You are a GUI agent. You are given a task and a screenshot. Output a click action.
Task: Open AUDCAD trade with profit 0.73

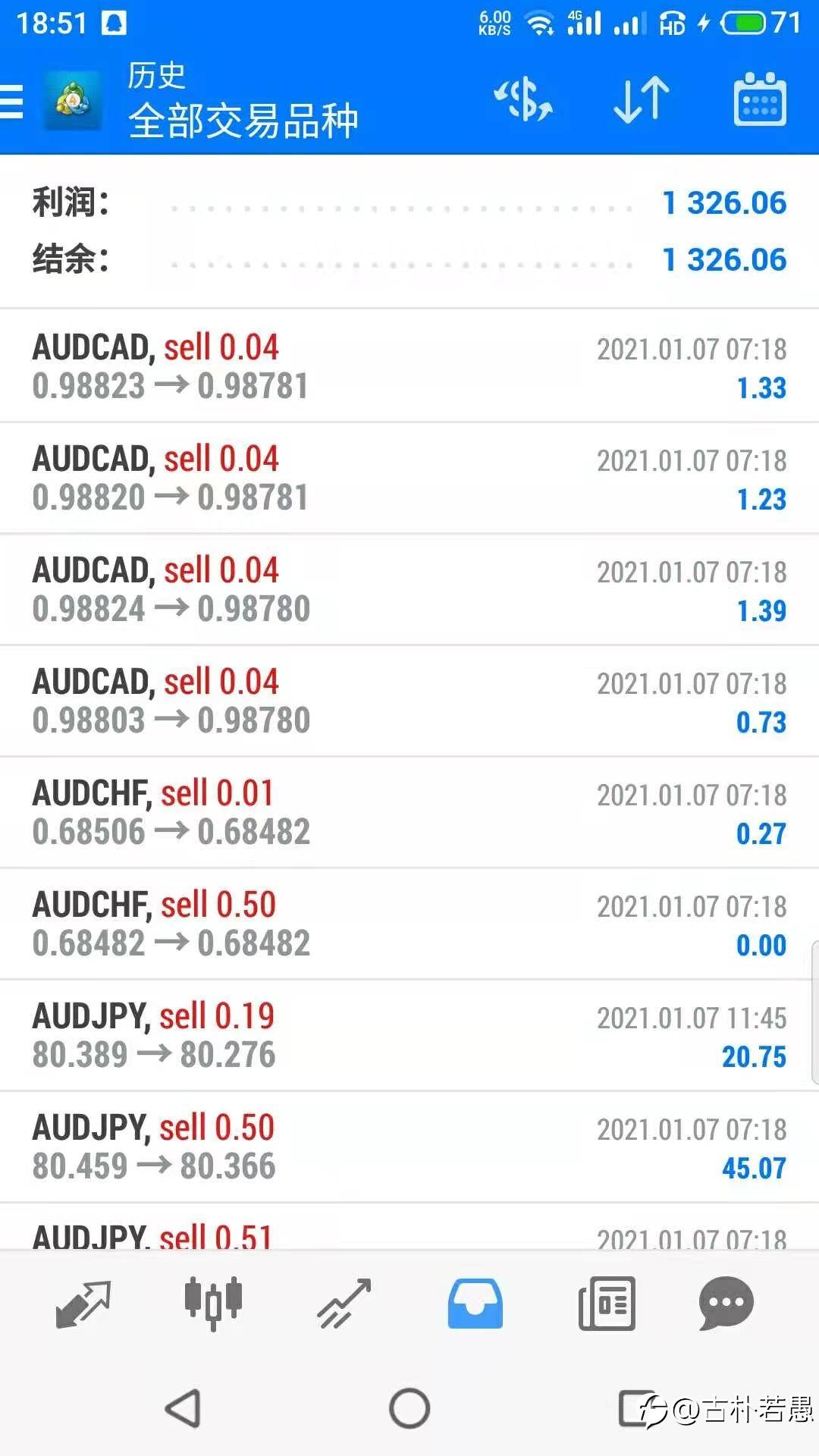(x=409, y=701)
